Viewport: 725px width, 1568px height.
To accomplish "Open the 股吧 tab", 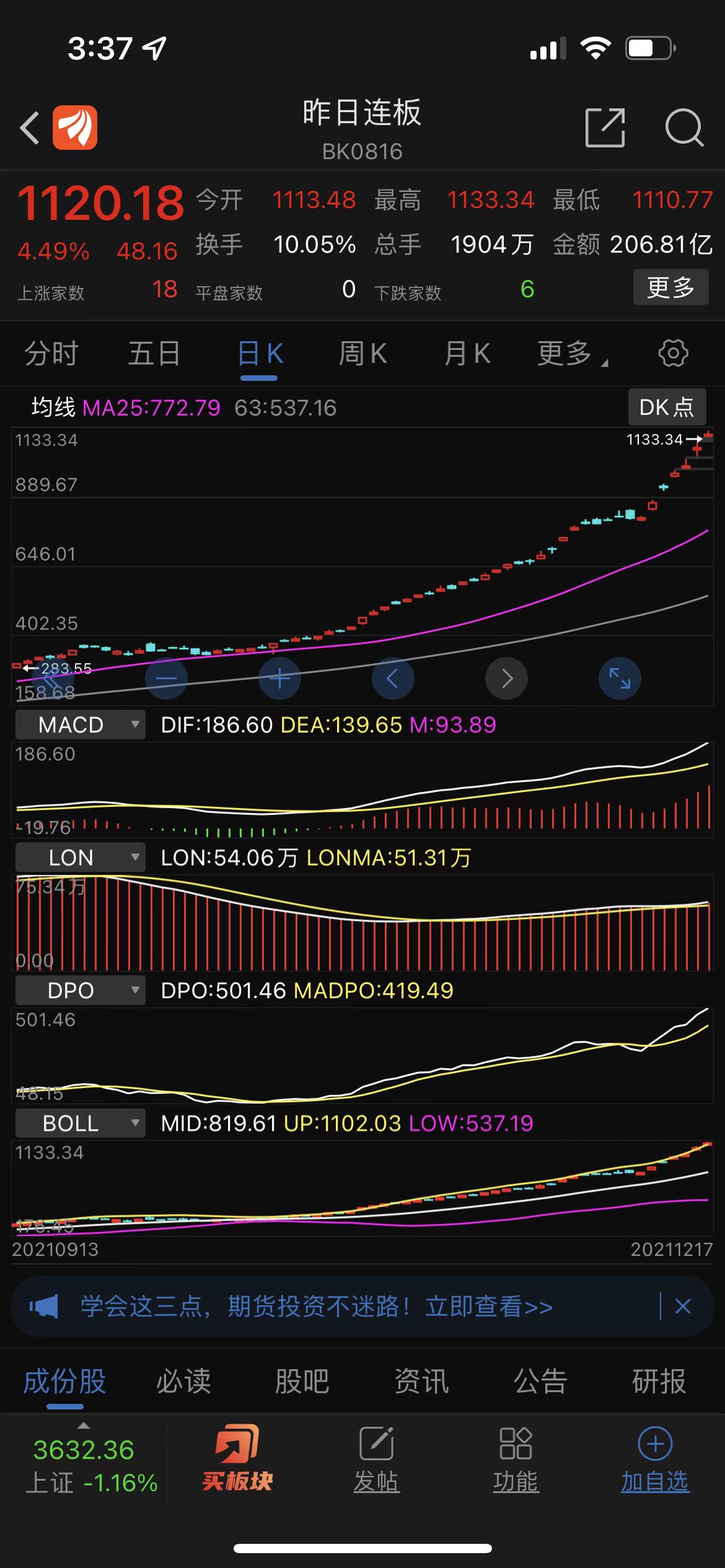I will coord(302,1382).
